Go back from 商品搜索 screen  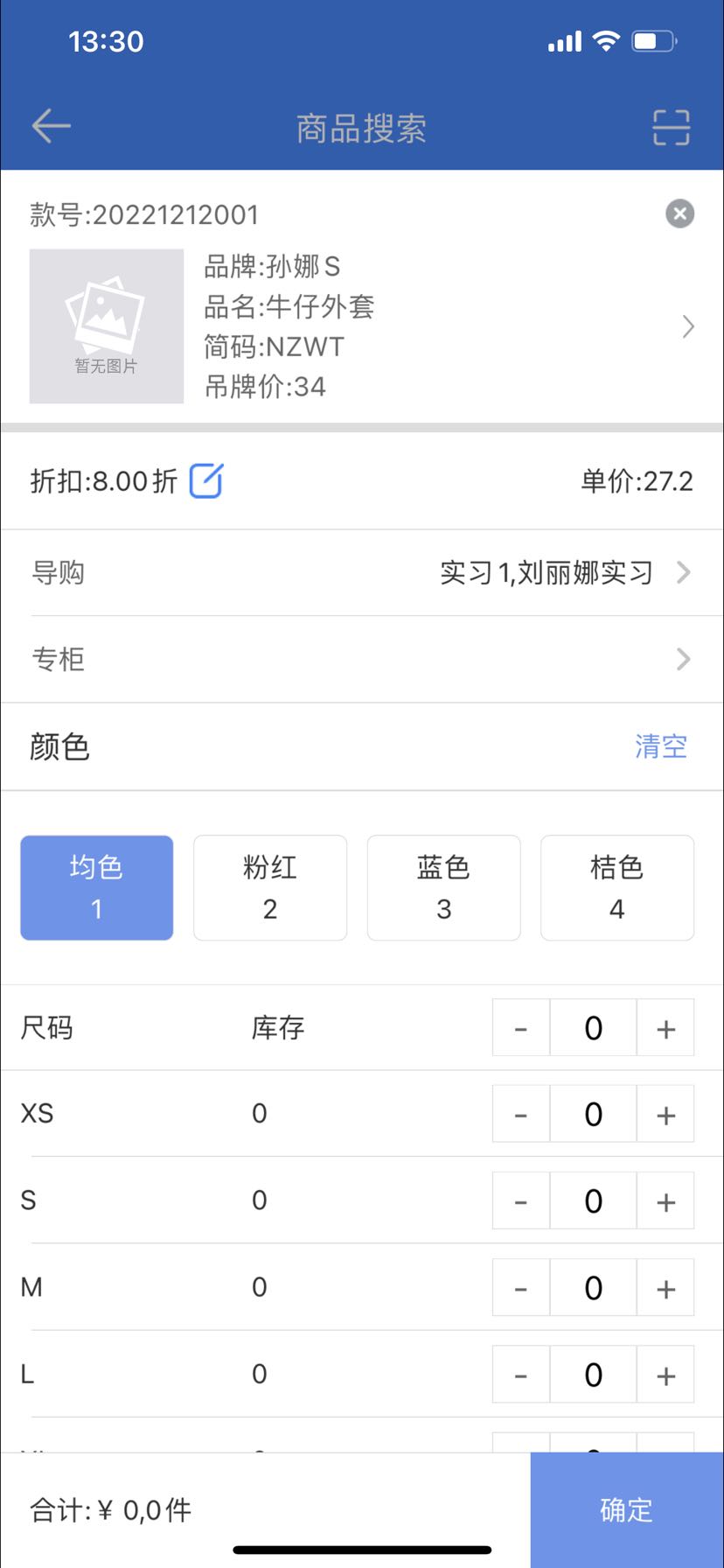51,127
